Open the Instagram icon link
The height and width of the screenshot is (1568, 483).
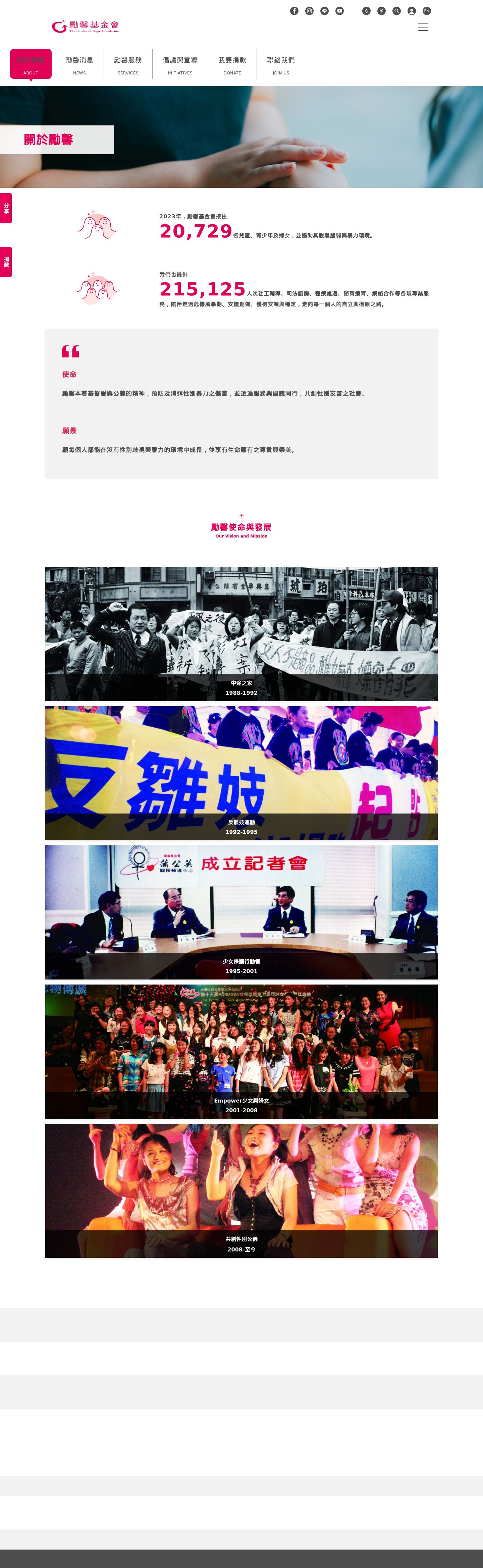pos(309,11)
